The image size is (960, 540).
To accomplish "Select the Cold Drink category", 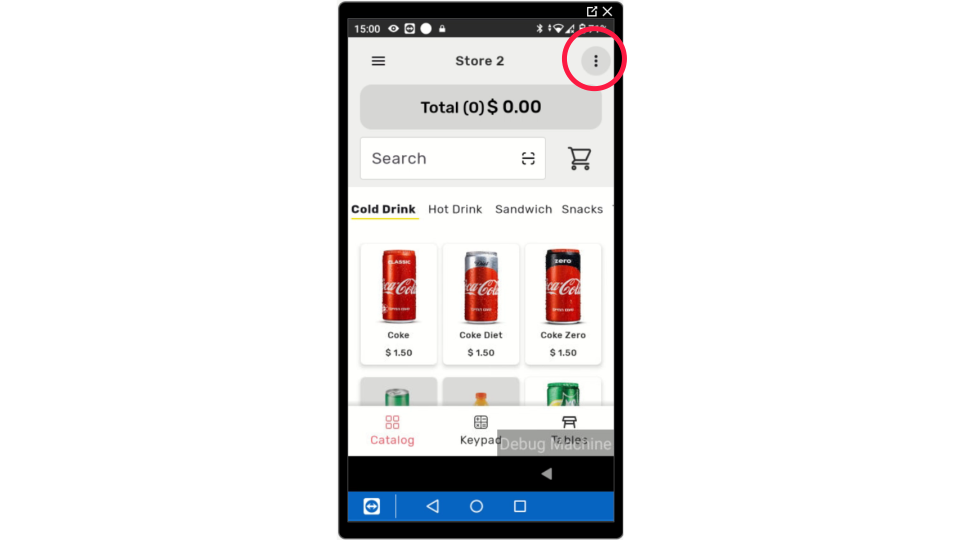I will coord(383,210).
